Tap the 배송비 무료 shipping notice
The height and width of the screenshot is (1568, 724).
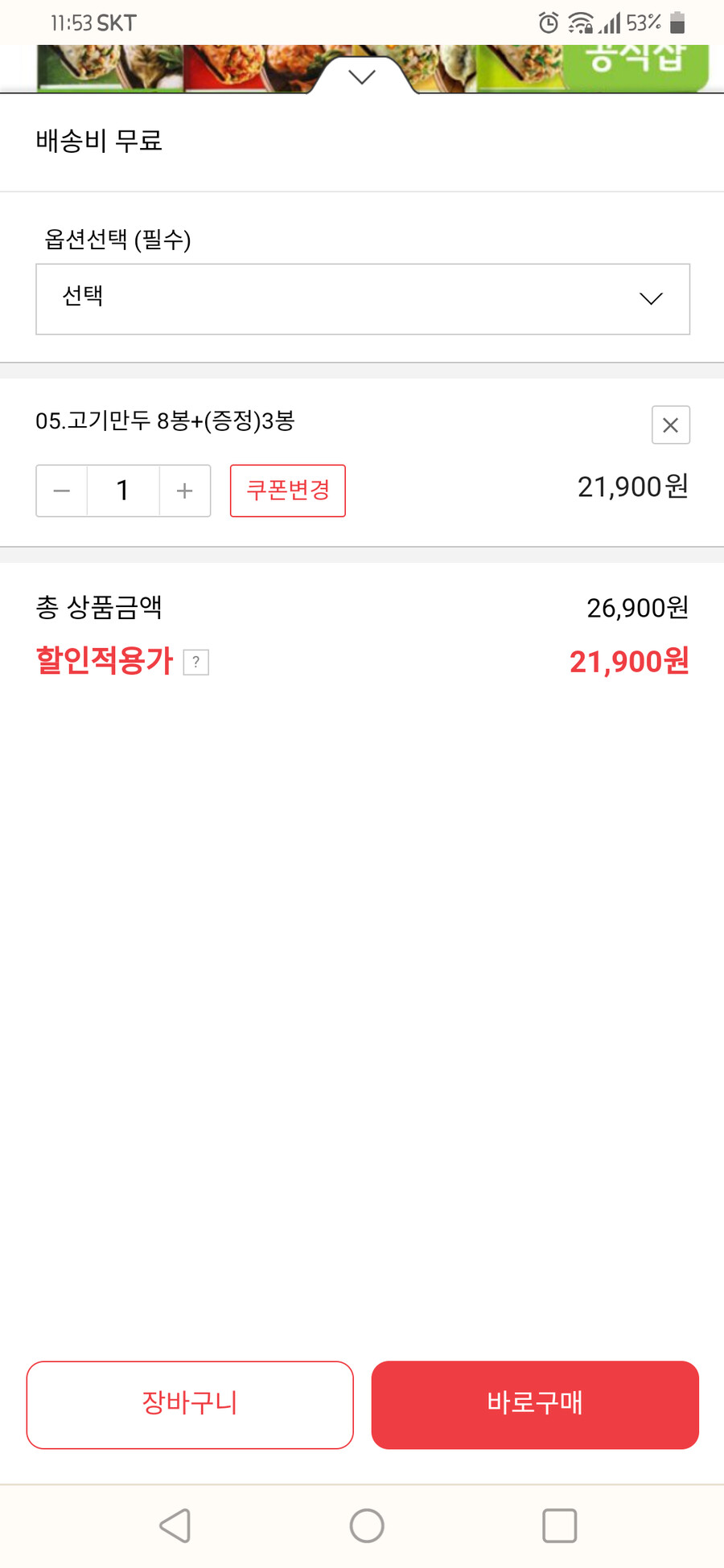tap(98, 142)
